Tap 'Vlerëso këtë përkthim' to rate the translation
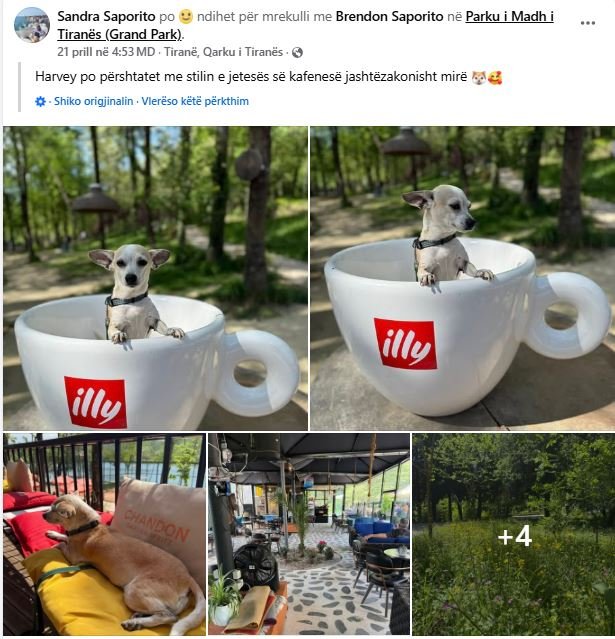Viewport: 615px width, 639px height. (x=195, y=101)
